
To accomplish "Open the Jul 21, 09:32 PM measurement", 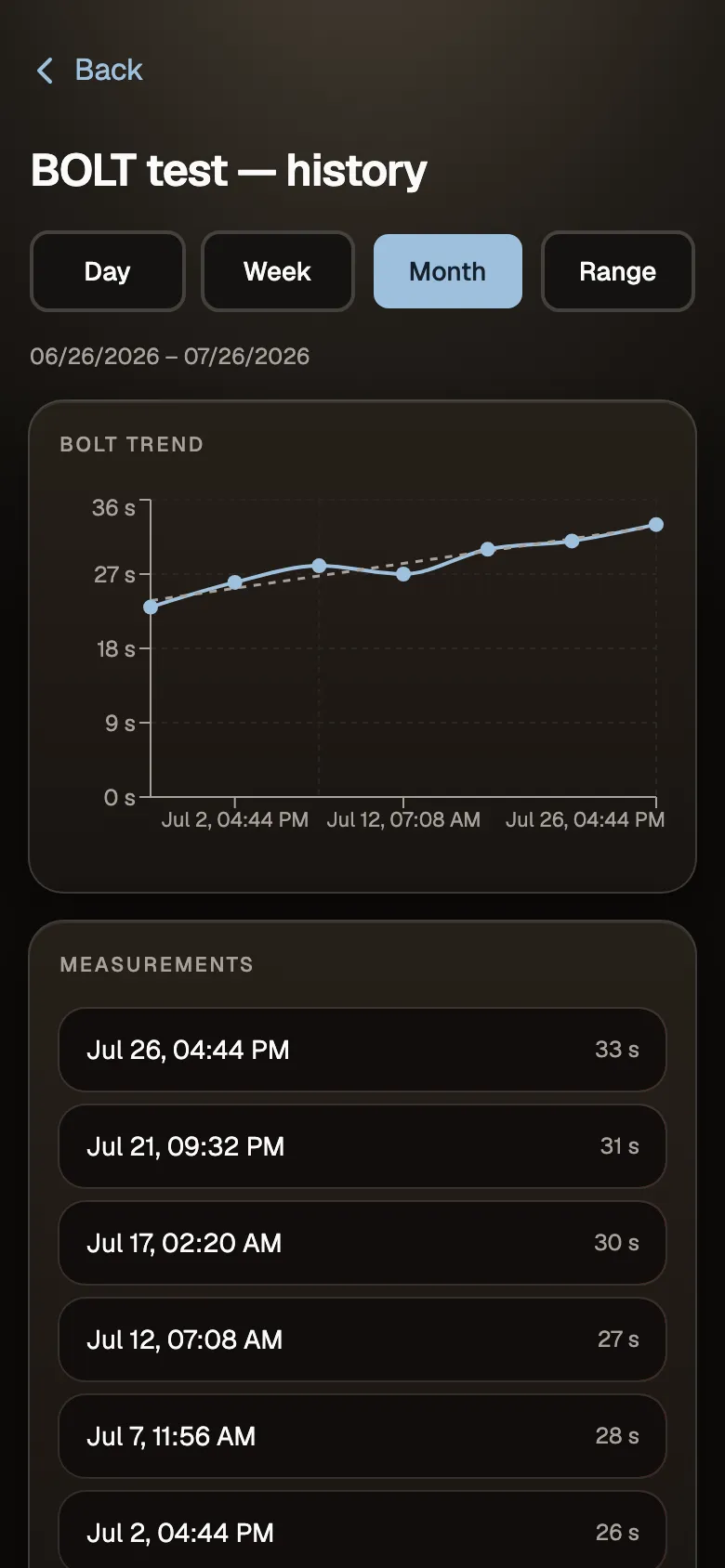I will (x=362, y=1146).
